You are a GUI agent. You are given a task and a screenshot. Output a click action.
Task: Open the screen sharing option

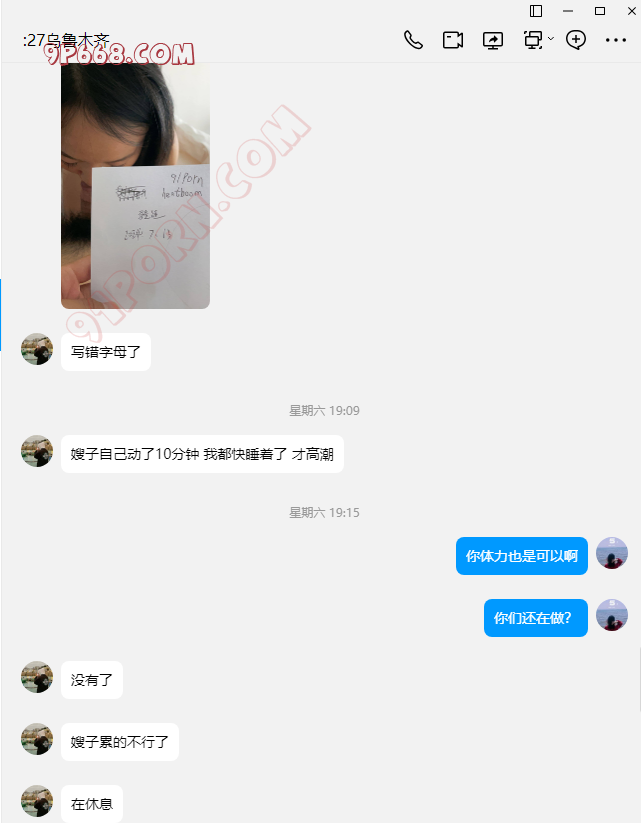click(x=493, y=40)
